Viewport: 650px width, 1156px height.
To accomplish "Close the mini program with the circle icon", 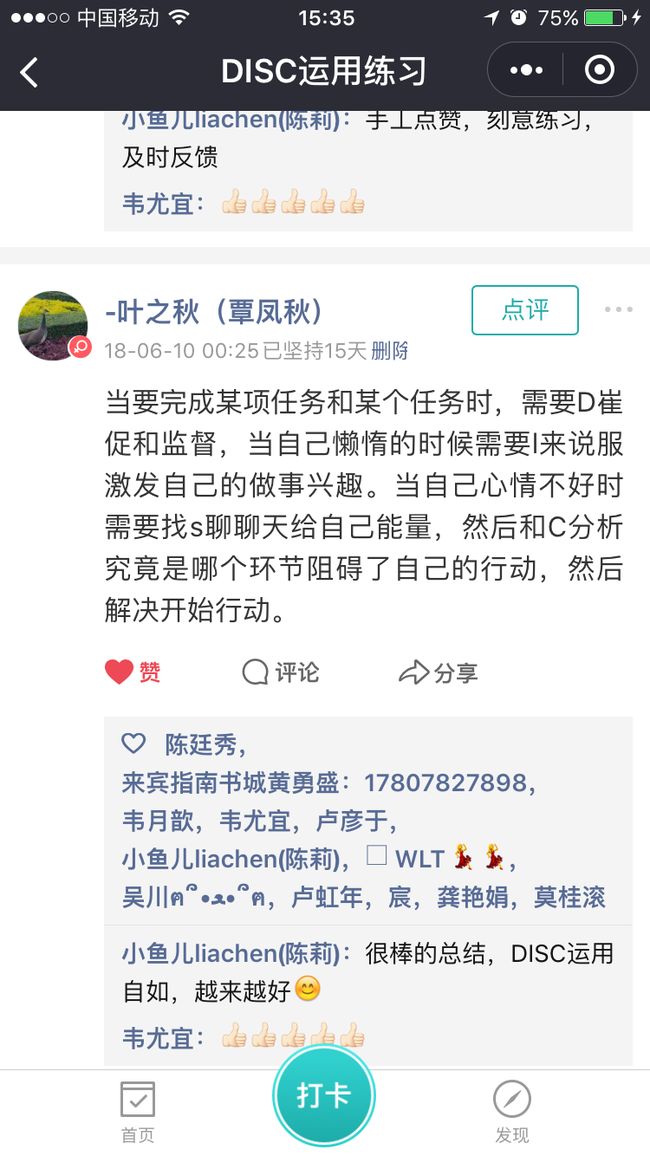I will click(599, 70).
